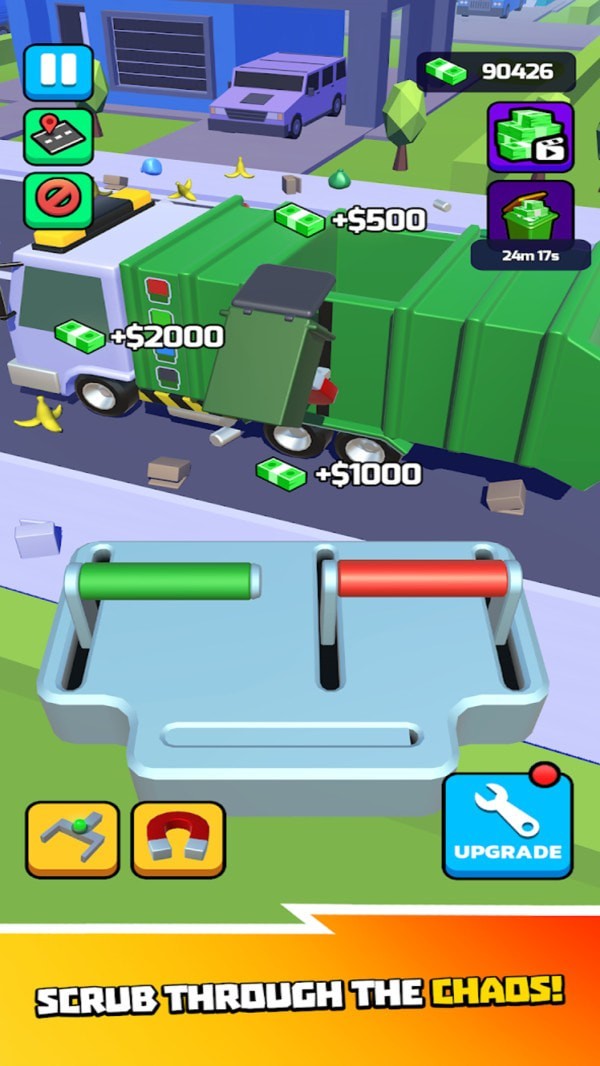Watch video for free cash
The width and height of the screenshot is (600, 1066).
coord(530,136)
